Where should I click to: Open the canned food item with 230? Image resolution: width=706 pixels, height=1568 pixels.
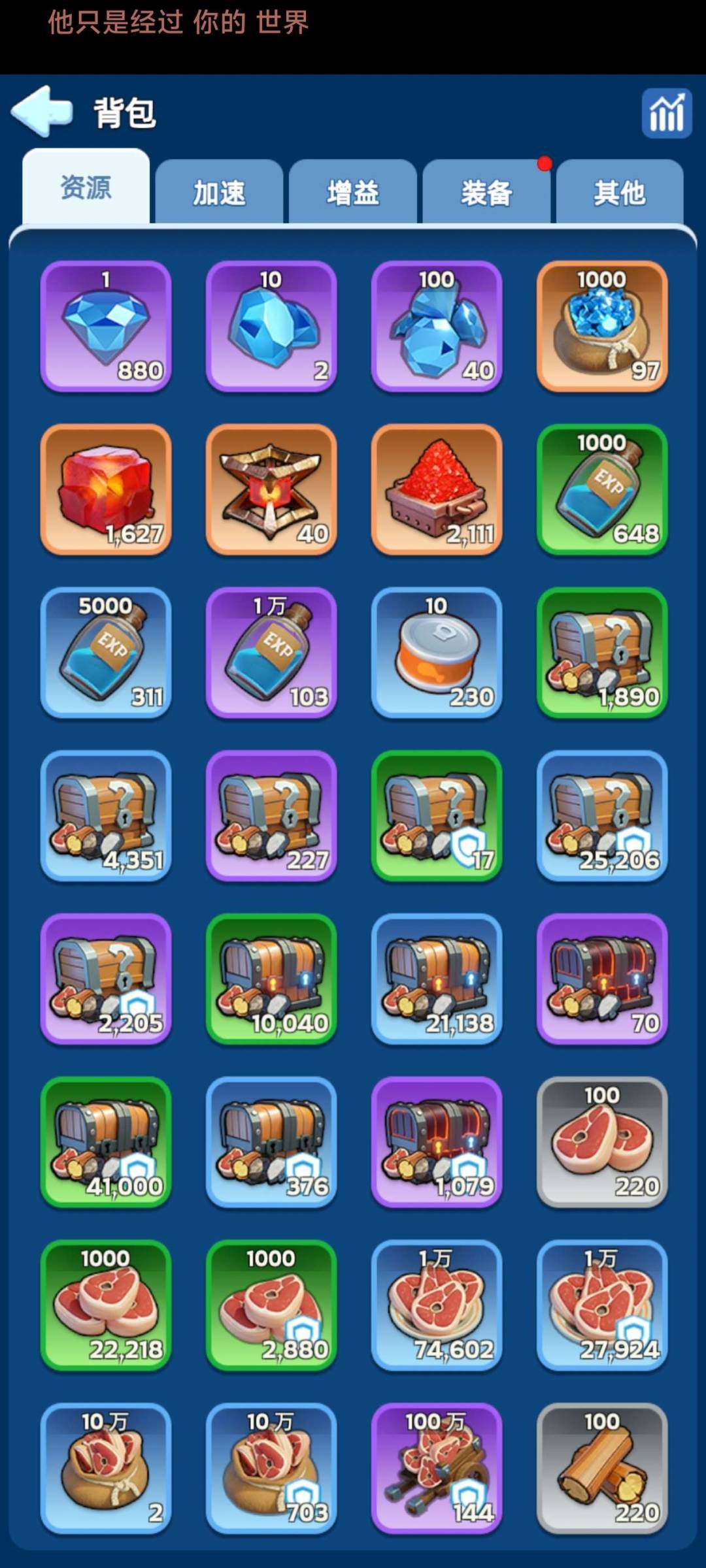pos(437,653)
